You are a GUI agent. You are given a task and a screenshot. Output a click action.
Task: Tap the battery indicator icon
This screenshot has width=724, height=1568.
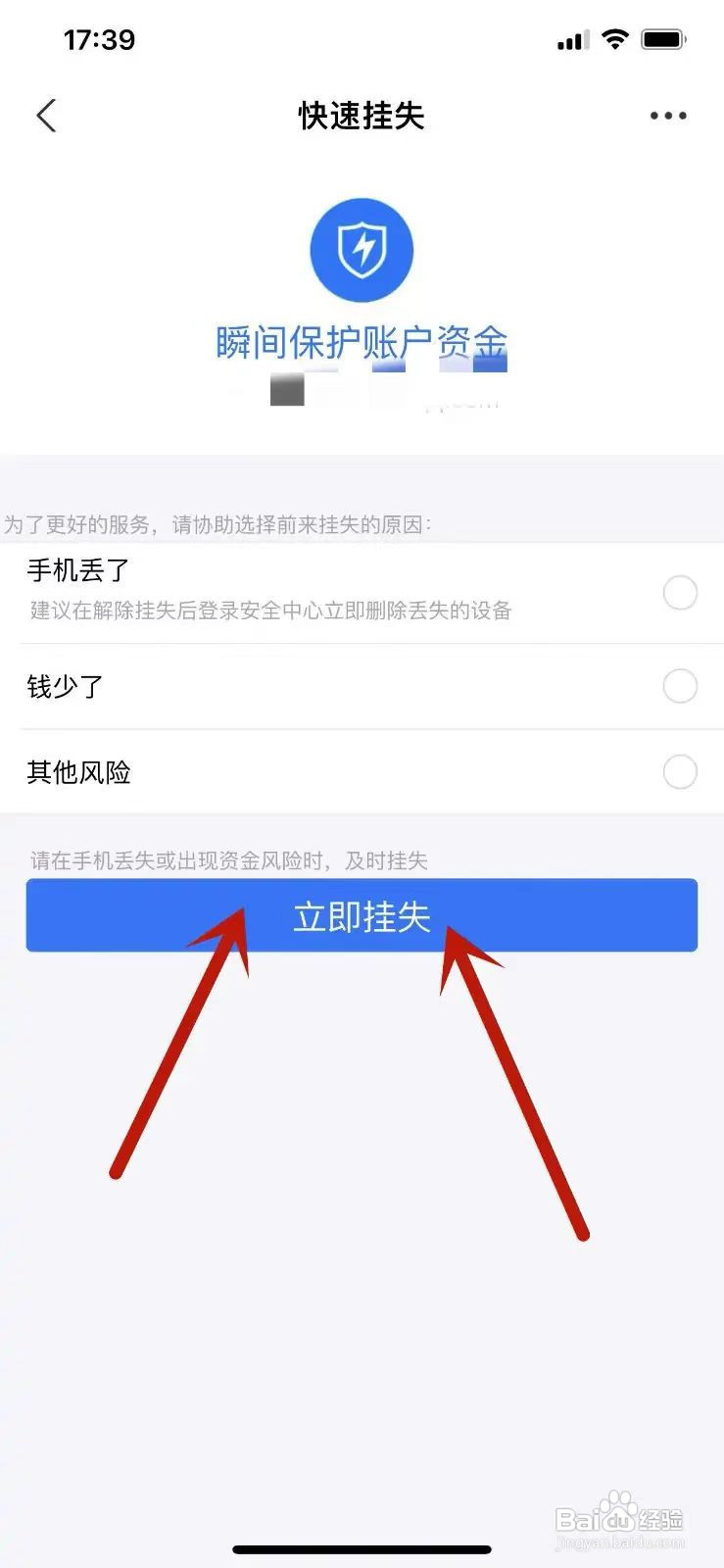tap(661, 39)
